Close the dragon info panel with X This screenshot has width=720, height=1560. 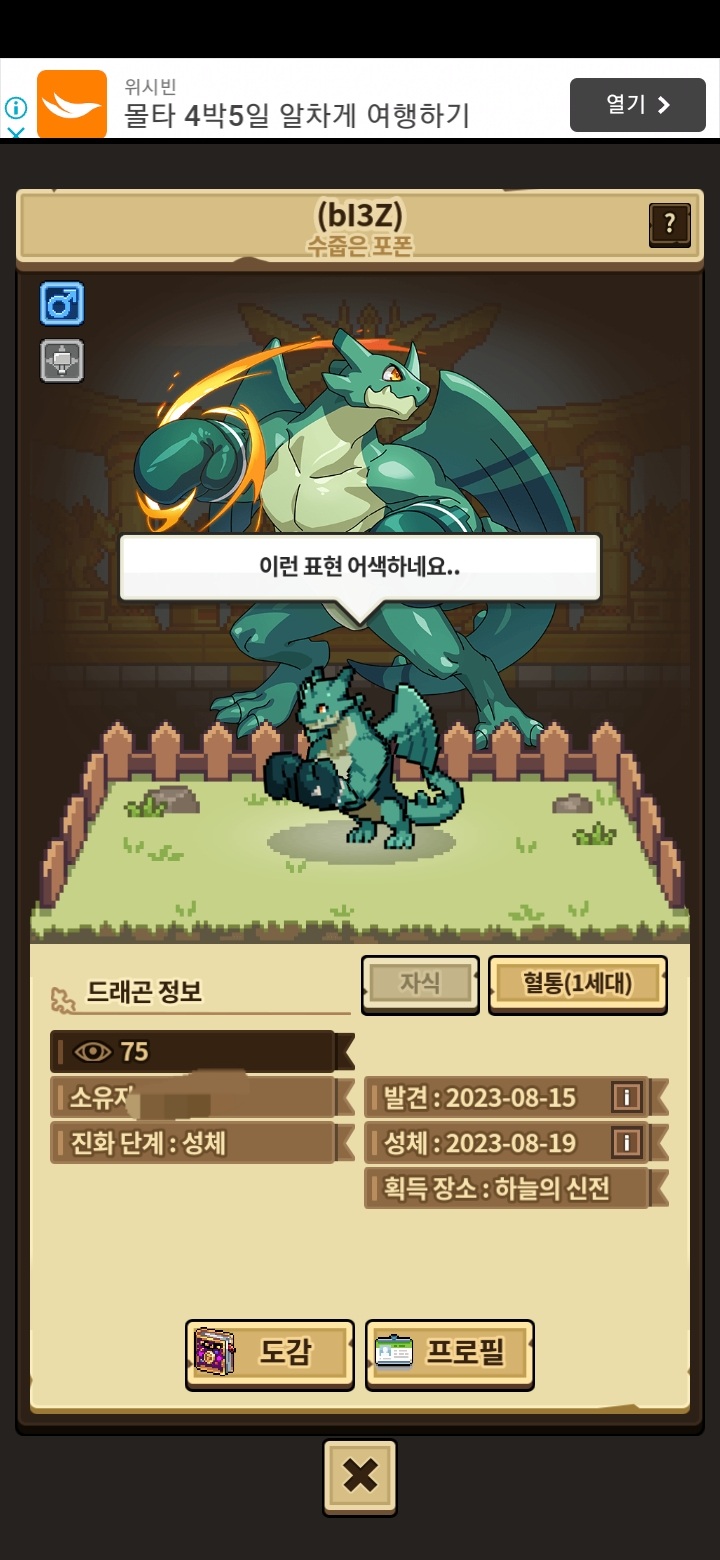[360, 1476]
